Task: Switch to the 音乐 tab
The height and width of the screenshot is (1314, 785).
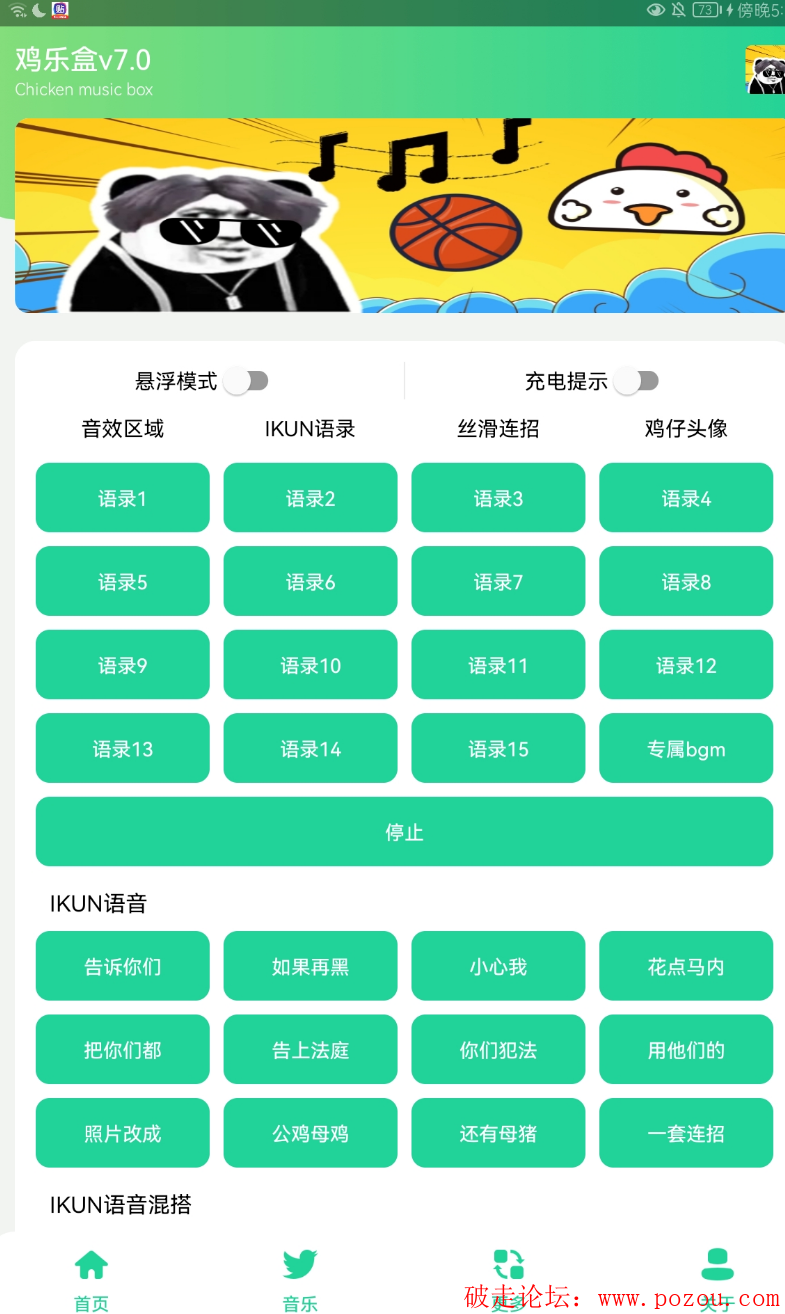Action: [x=300, y=1278]
